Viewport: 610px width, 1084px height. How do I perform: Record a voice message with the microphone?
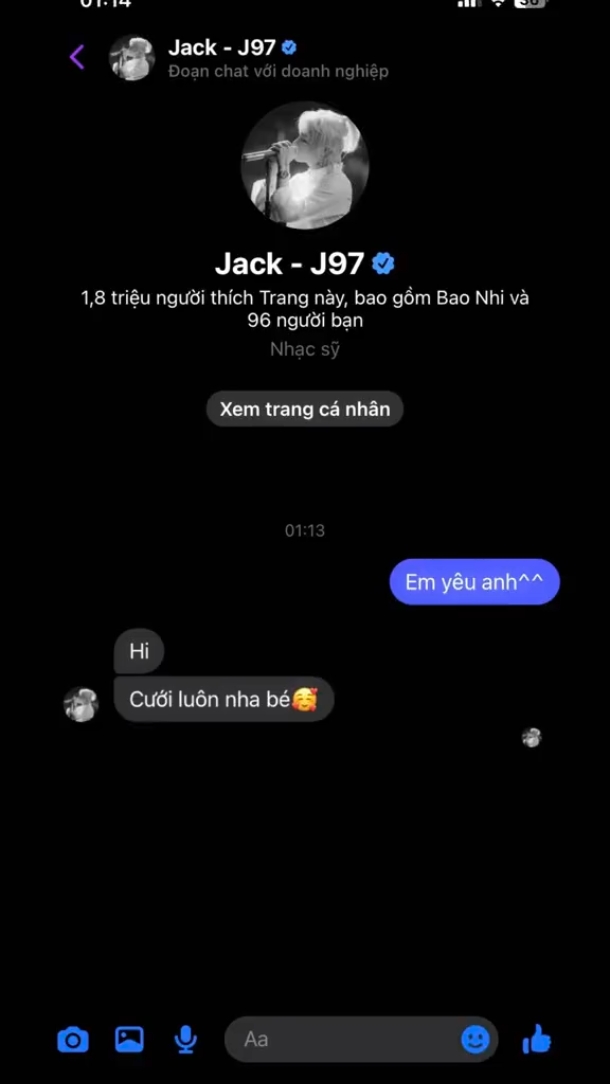185,1038
